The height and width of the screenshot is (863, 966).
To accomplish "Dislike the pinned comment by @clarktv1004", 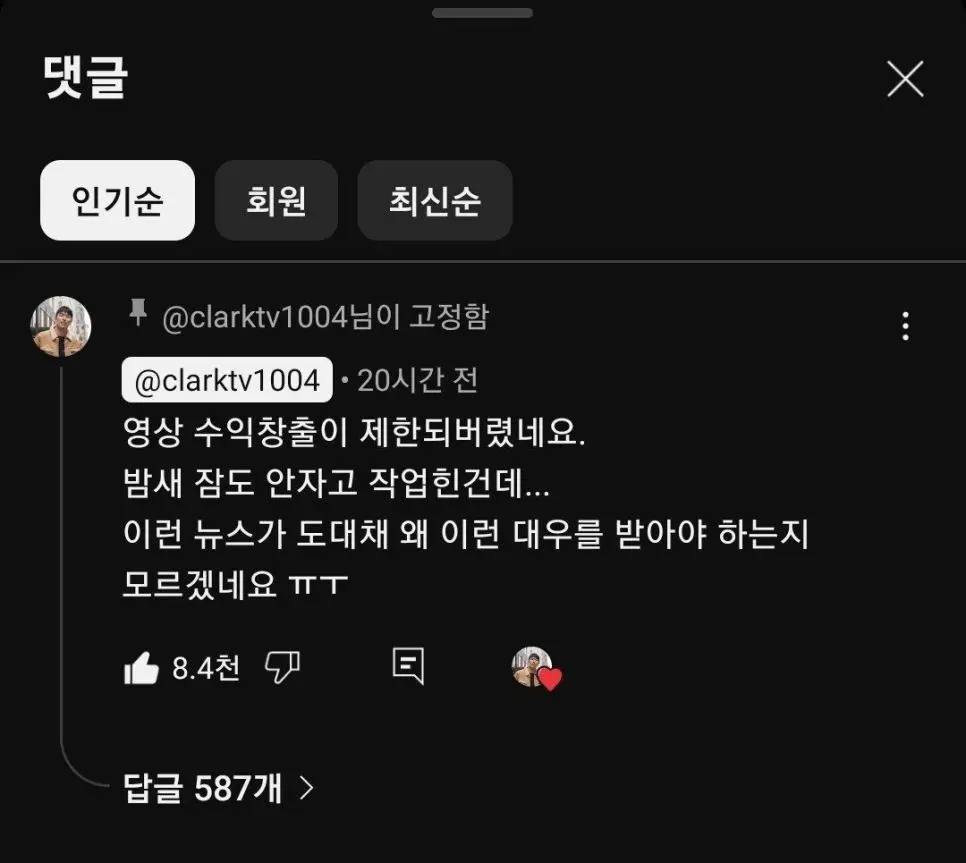I will (283, 667).
